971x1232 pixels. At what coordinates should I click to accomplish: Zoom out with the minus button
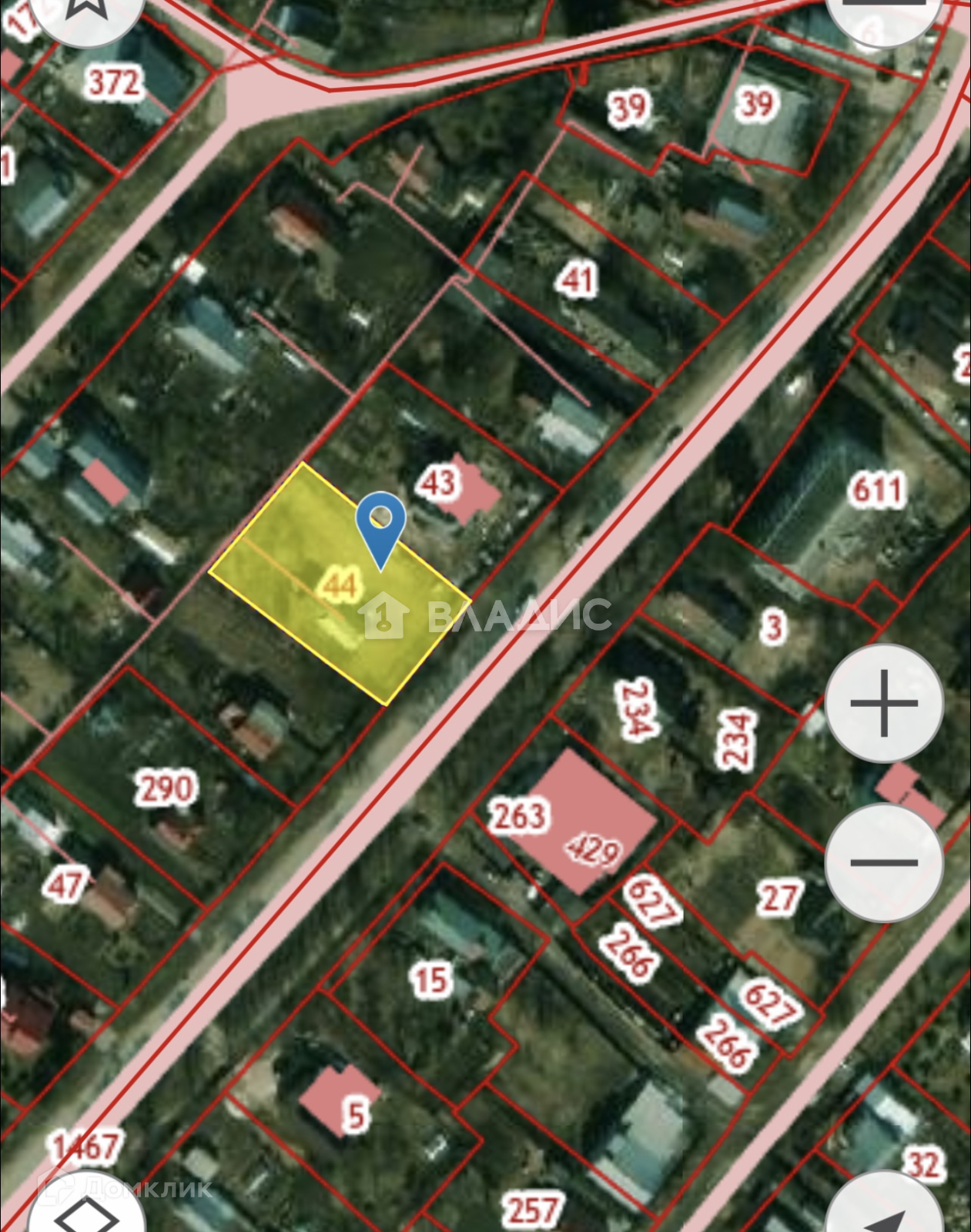pos(884,862)
